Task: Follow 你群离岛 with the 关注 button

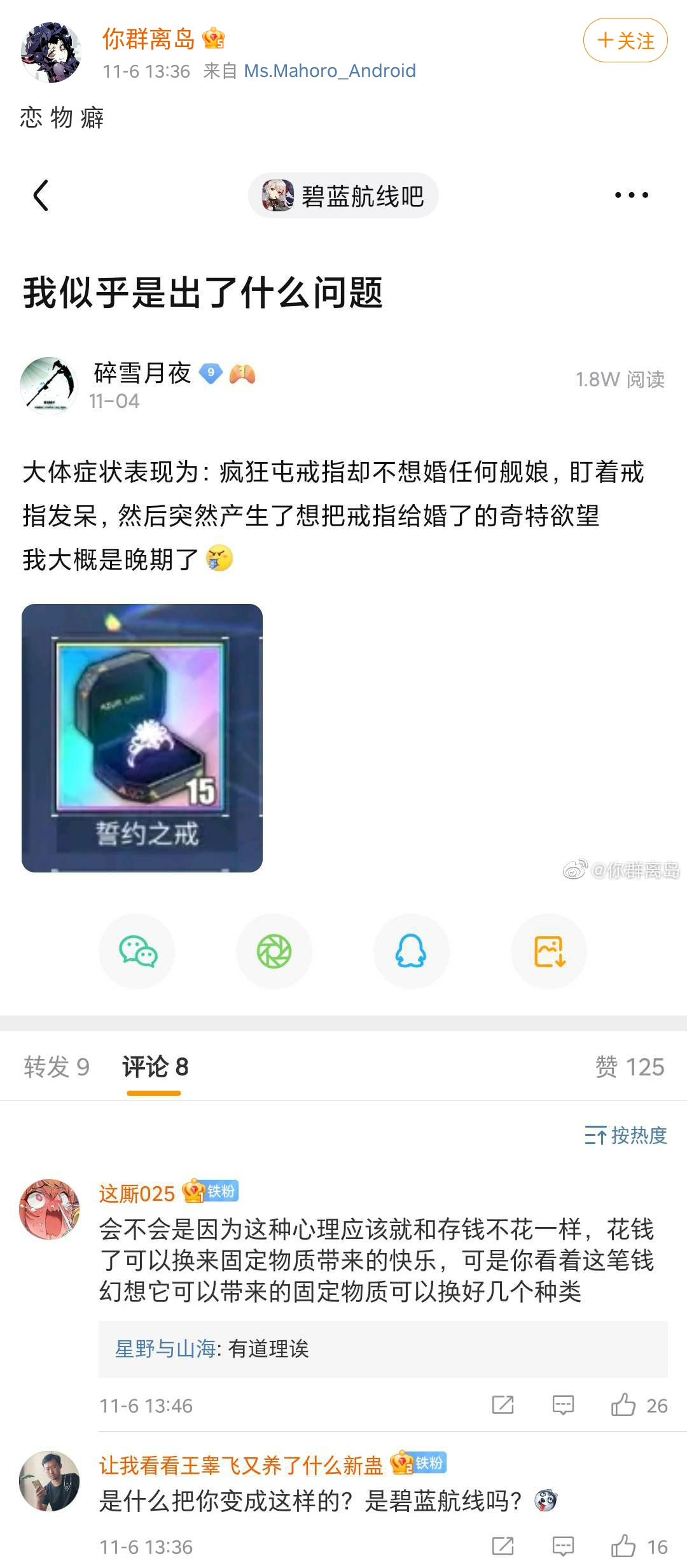Action: click(625, 41)
